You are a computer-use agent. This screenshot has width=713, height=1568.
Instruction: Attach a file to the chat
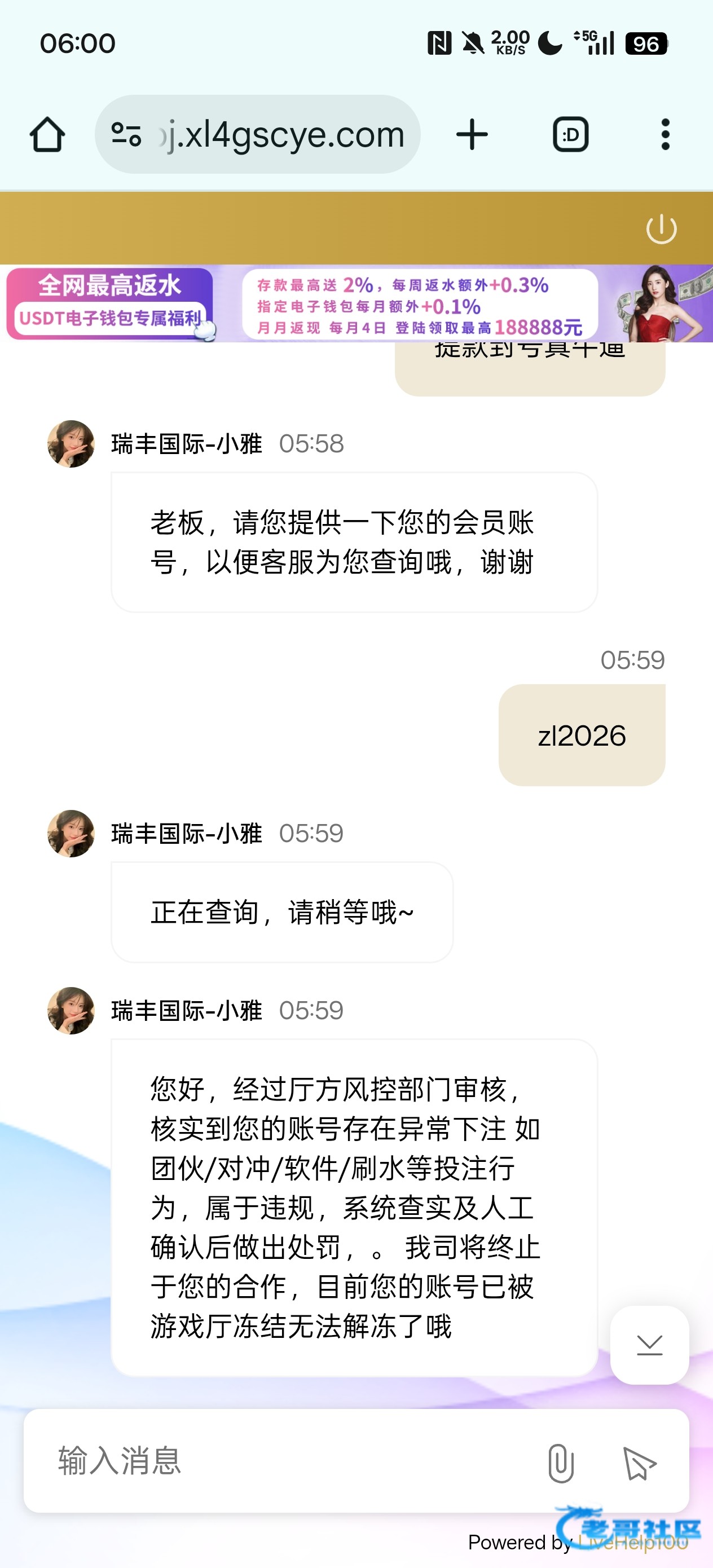click(560, 1462)
